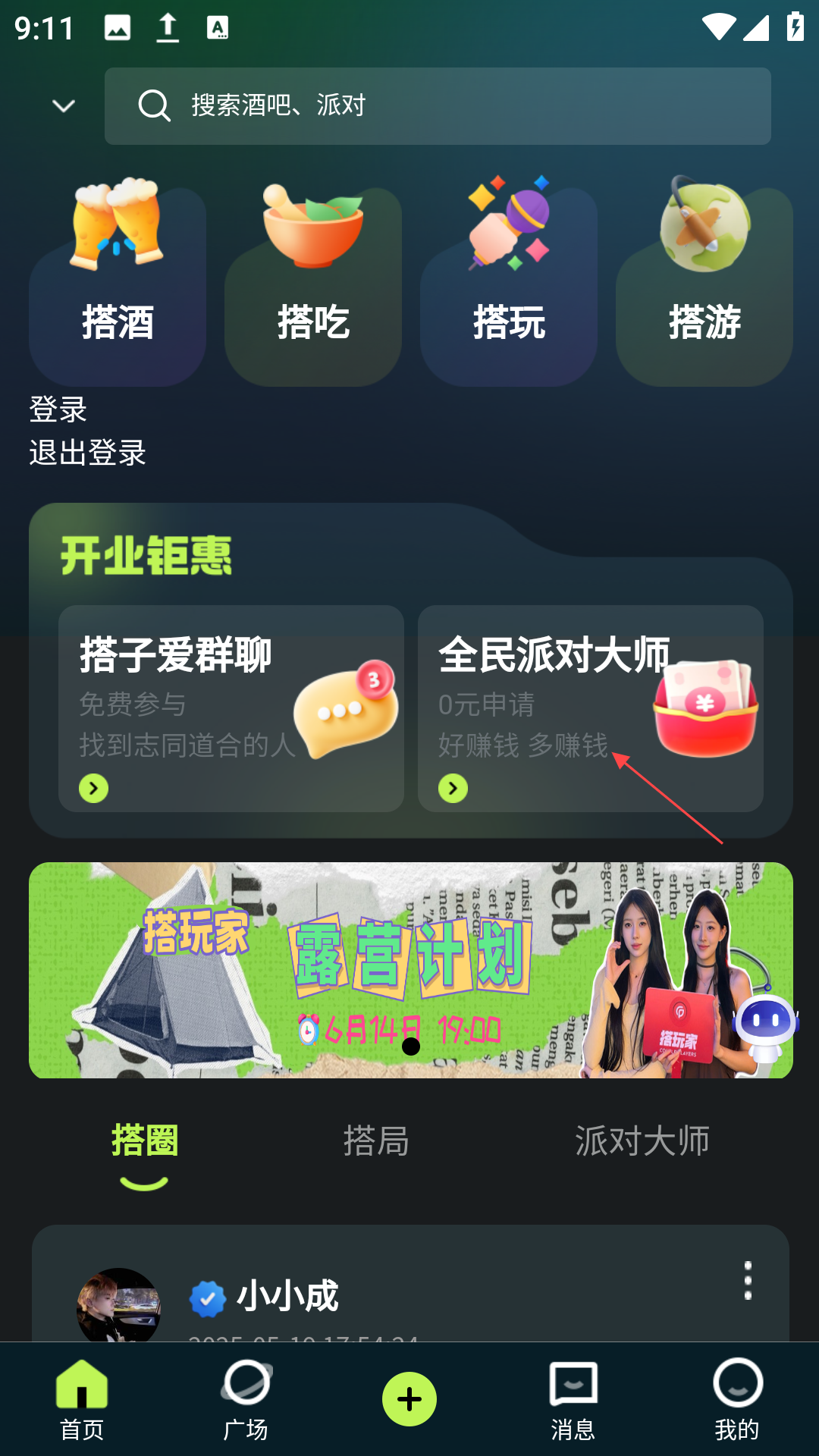The height and width of the screenshot is (1456, 819).
Task: Open the 全民派对大师 card
Action: point(590,708)
